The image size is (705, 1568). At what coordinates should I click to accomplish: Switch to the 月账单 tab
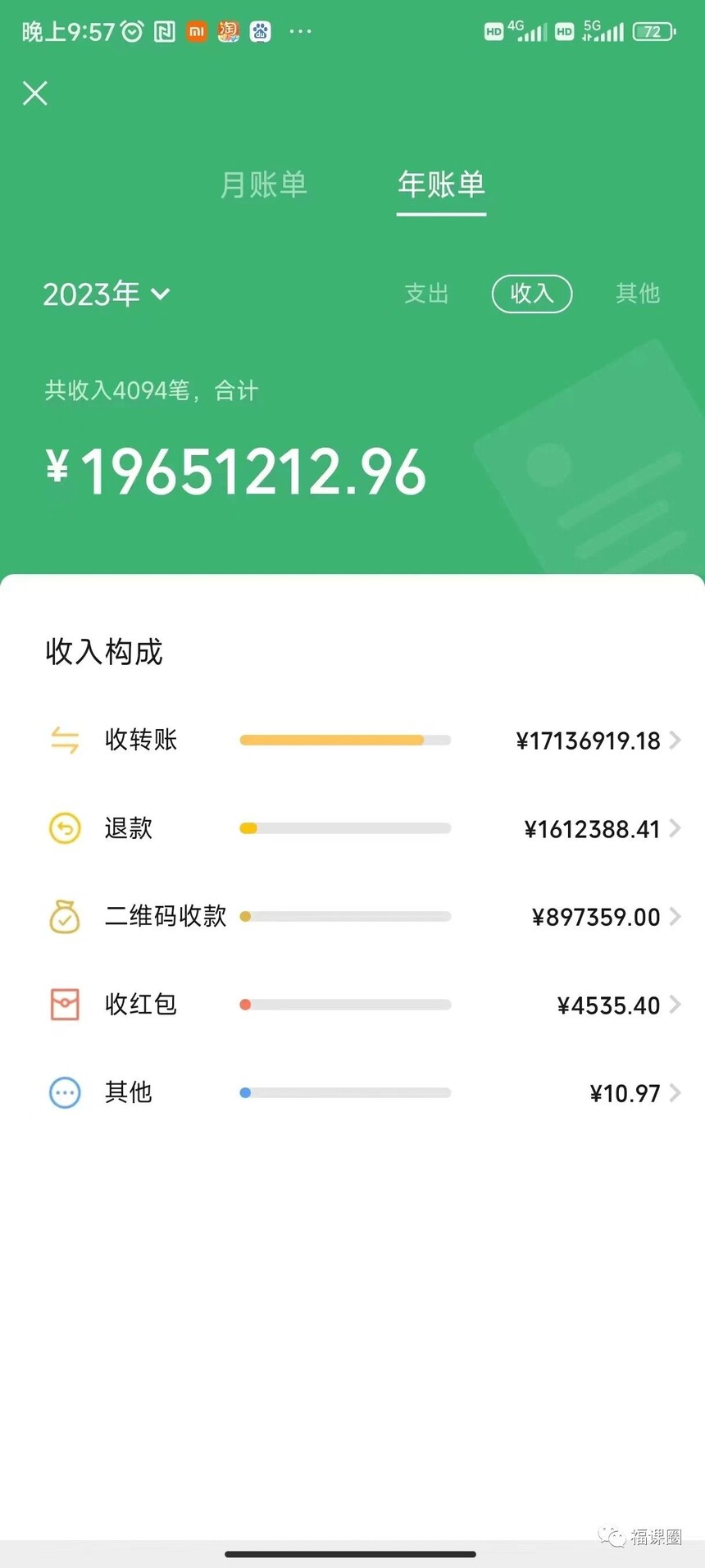coord(263,185)
